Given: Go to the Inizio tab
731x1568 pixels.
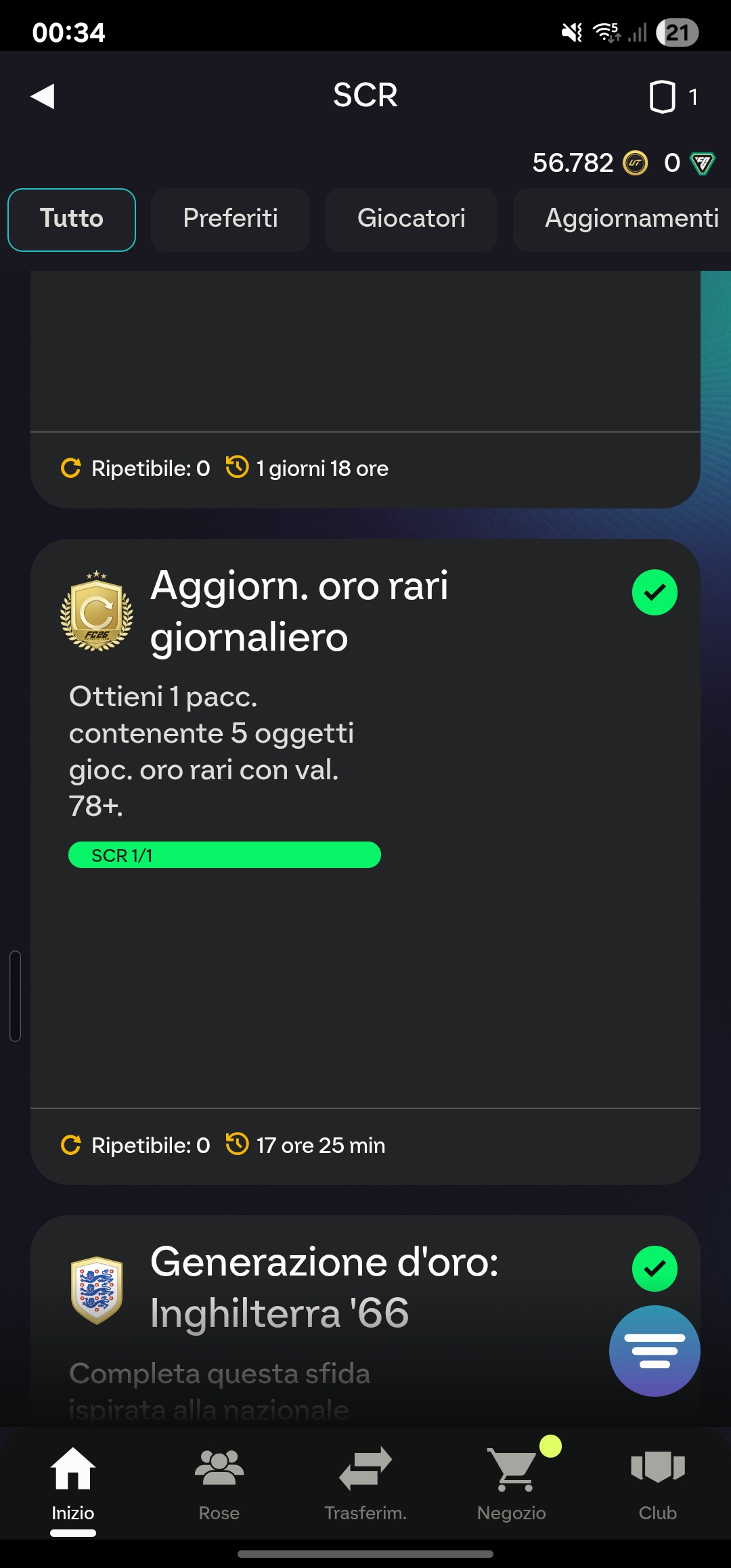Looking at the screenshot, I should pos(73,1483).
